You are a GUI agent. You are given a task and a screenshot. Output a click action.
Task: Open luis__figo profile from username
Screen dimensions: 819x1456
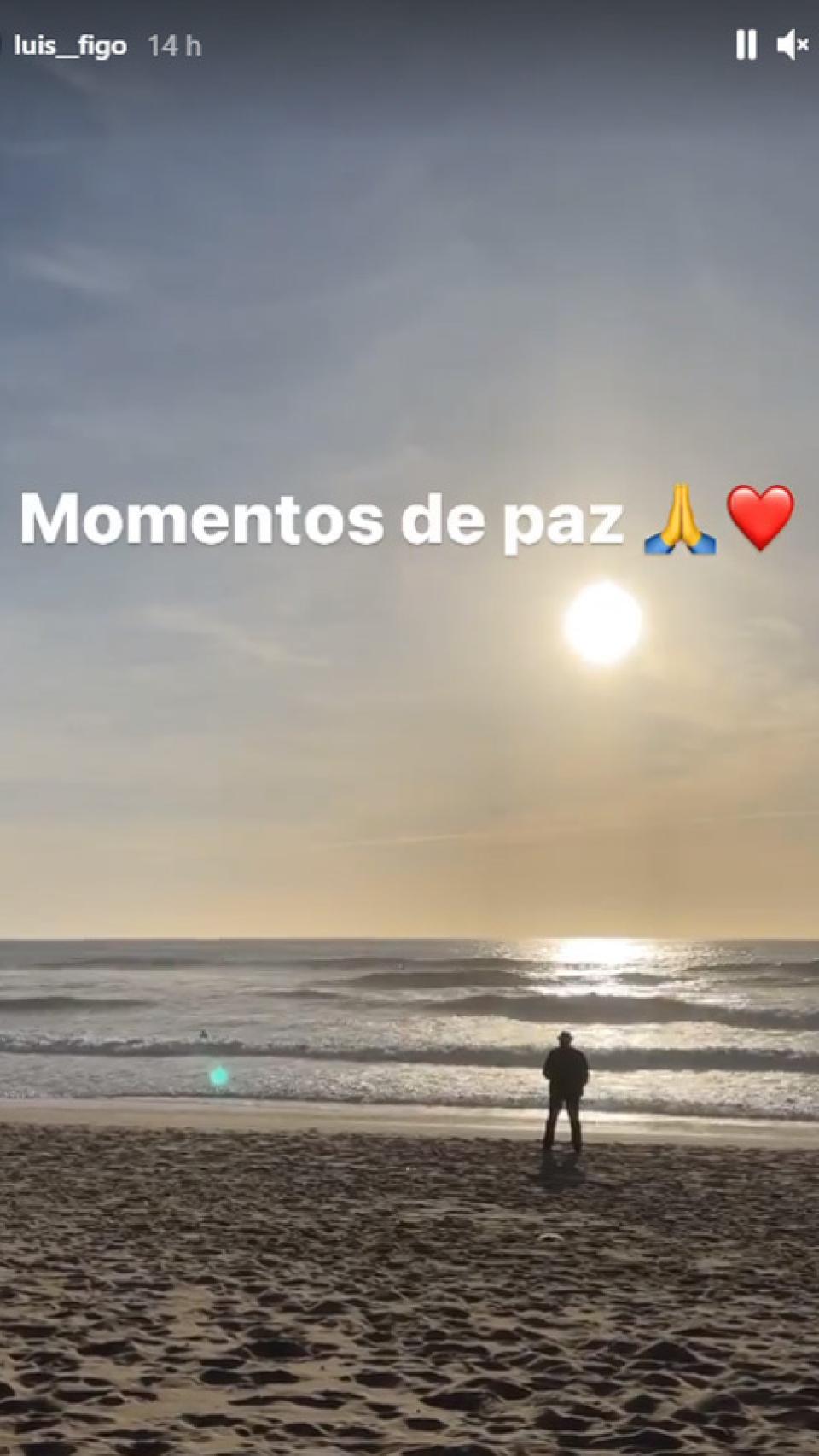tap(71, 45)
